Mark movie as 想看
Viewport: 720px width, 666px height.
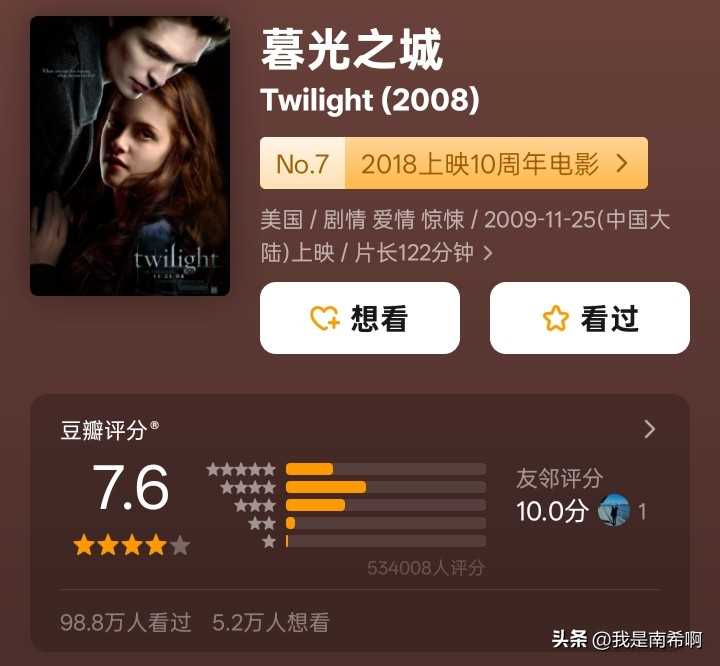pos(360,318)
